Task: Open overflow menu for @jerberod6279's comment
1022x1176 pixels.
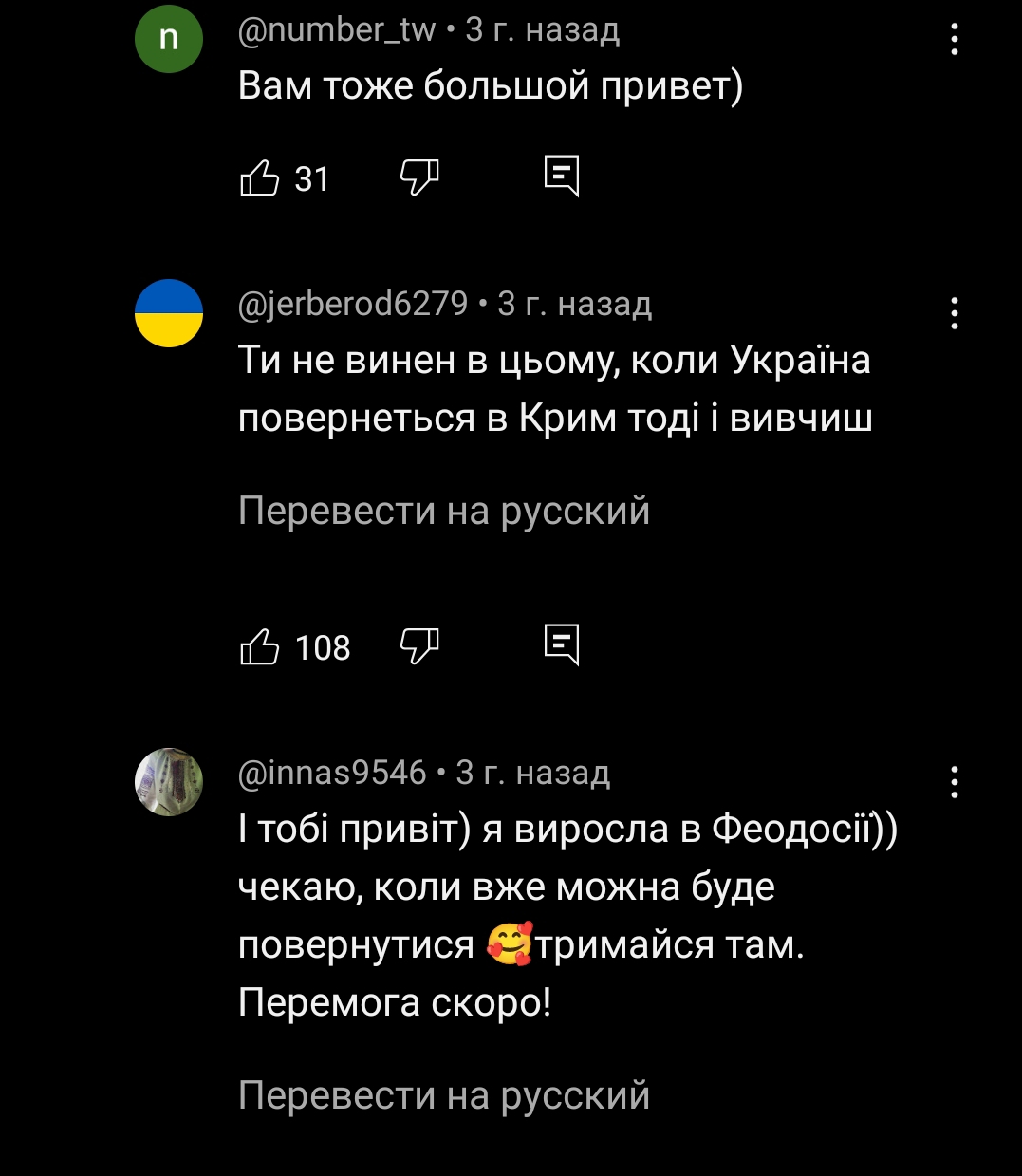Action: click(954, 313)
